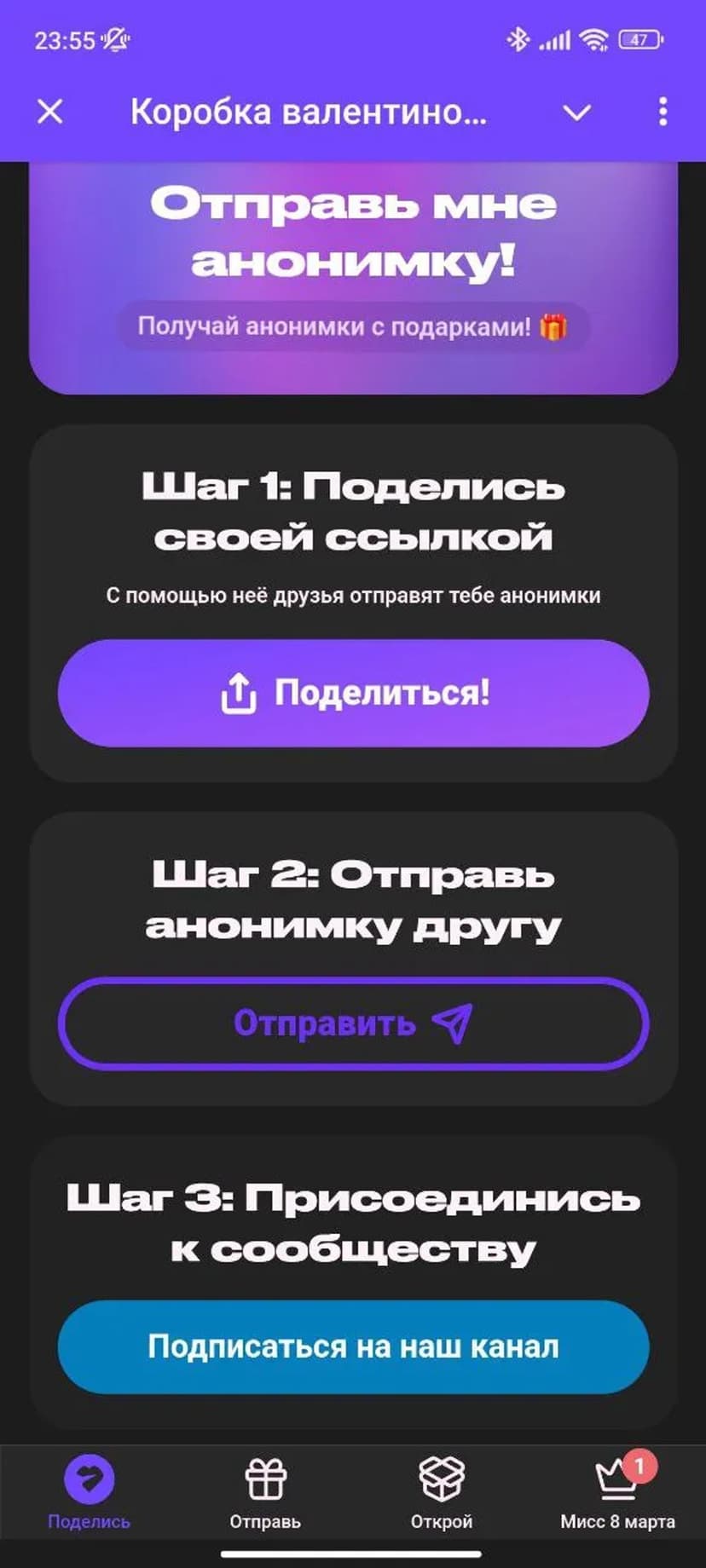Viewport: 706px width, 1568px height.
Task: Tap Подписаться на наш канал
Action: [x=353, y=1346]
